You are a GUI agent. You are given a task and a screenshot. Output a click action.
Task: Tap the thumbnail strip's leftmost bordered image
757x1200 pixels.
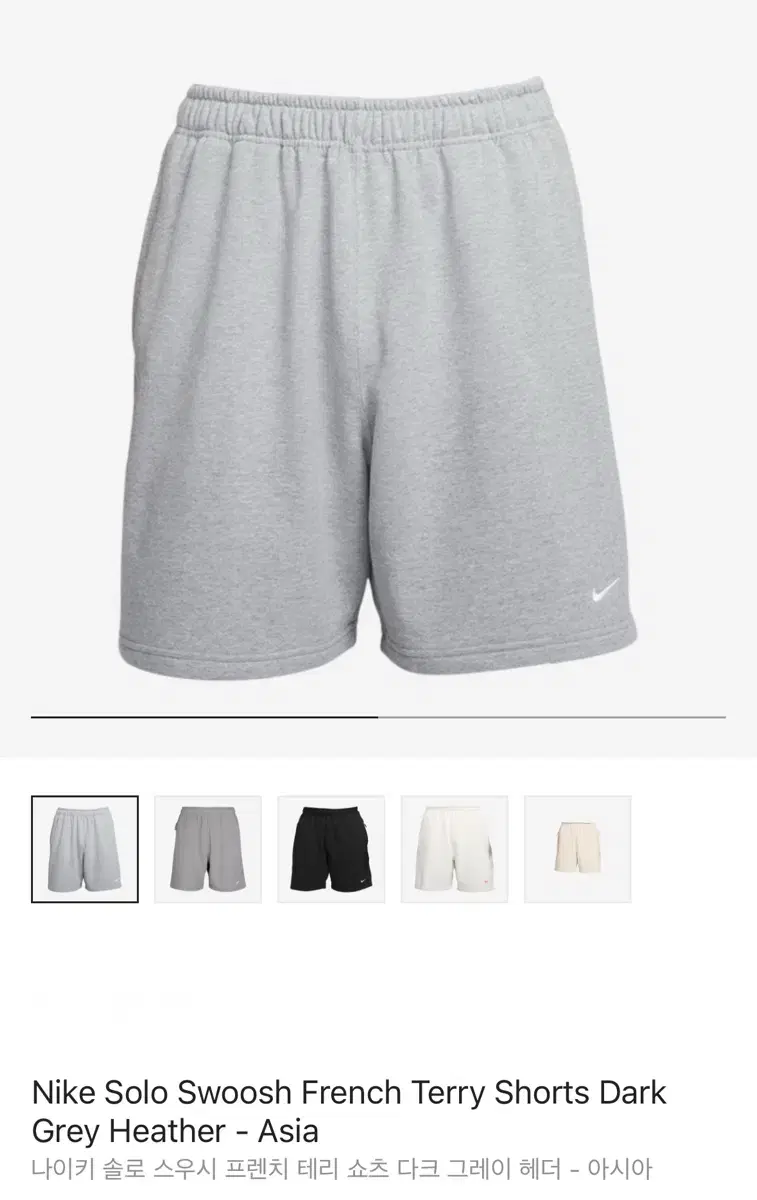pyautogui.click(x=84, y=846)
